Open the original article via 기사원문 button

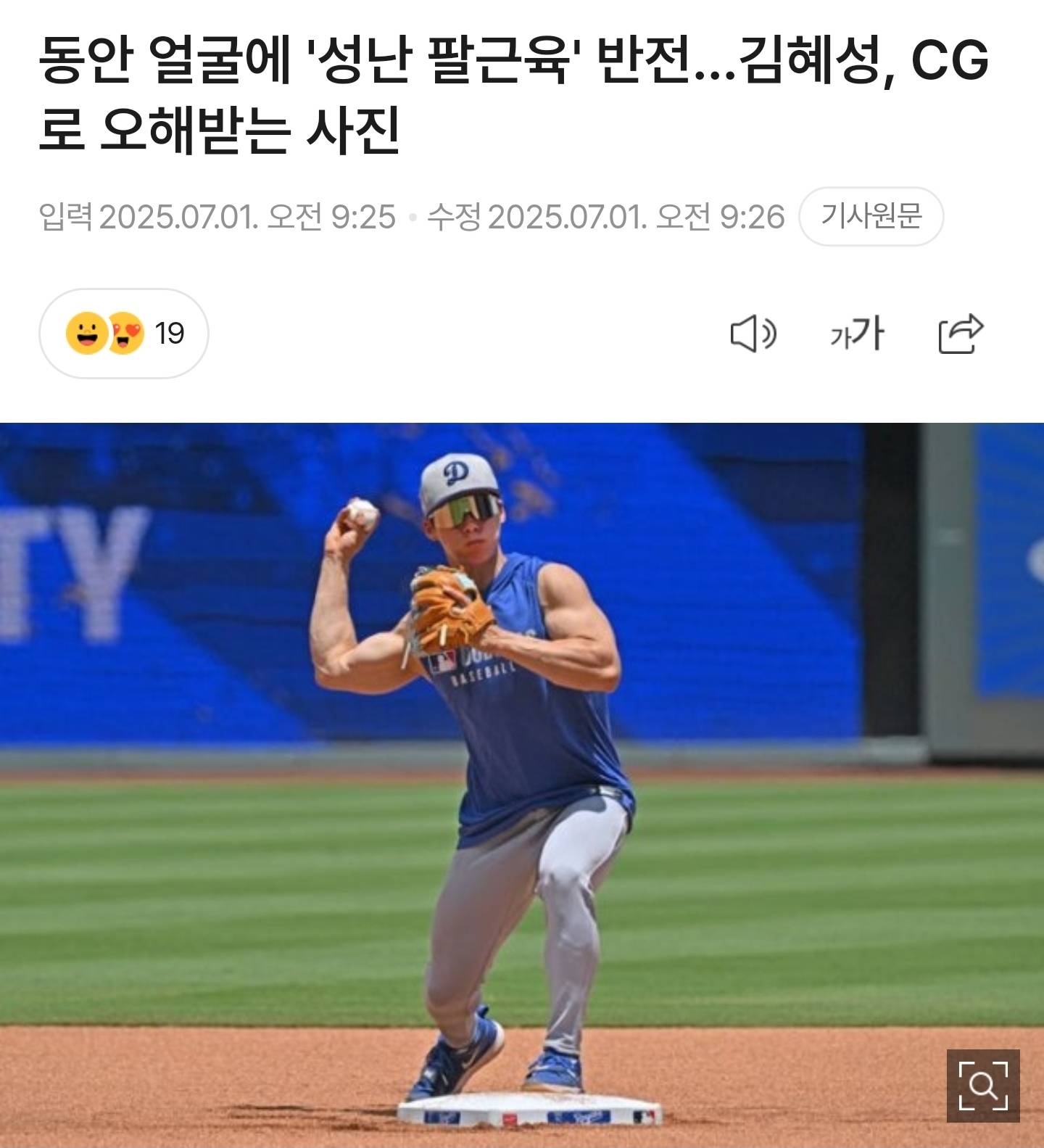(871, 216)
